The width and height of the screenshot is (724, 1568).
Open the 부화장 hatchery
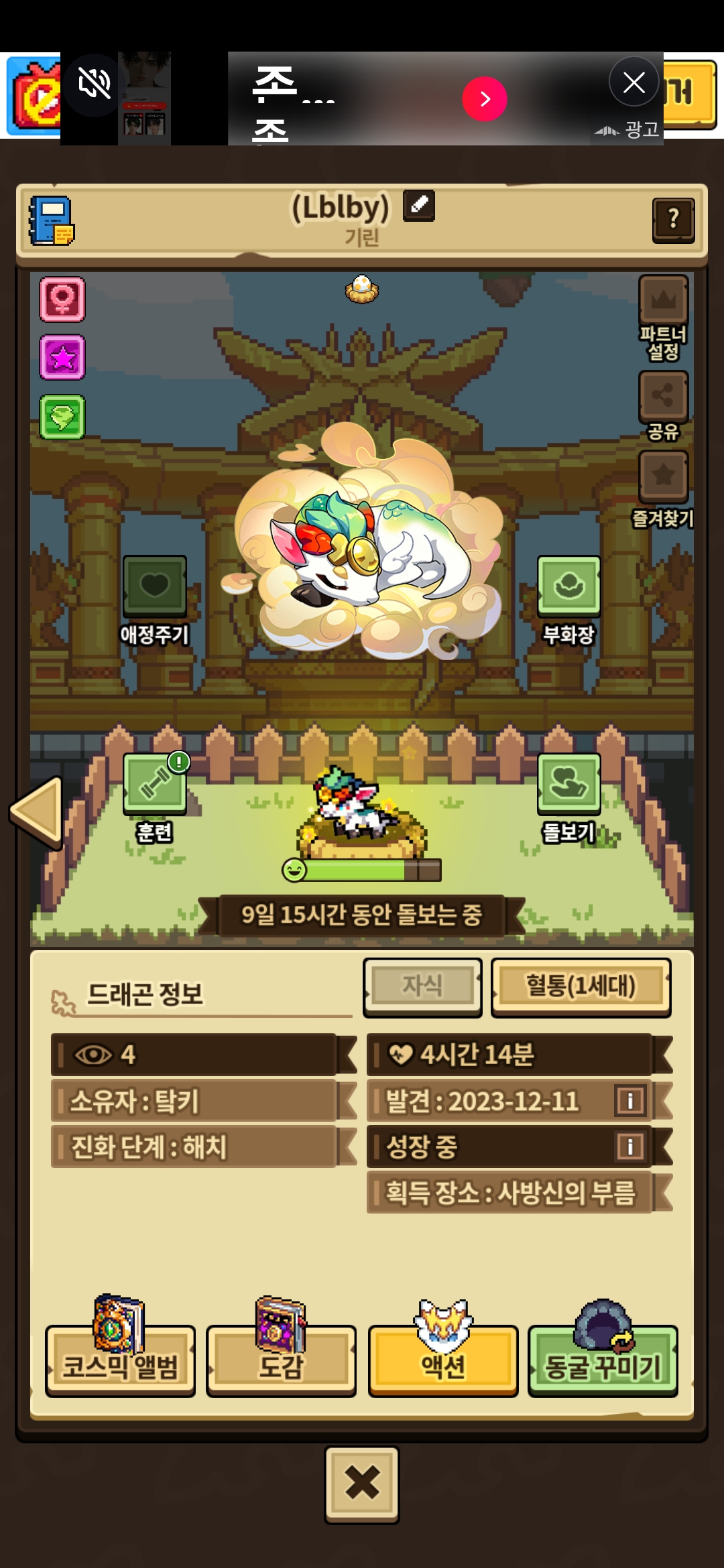tap(568, 587)
